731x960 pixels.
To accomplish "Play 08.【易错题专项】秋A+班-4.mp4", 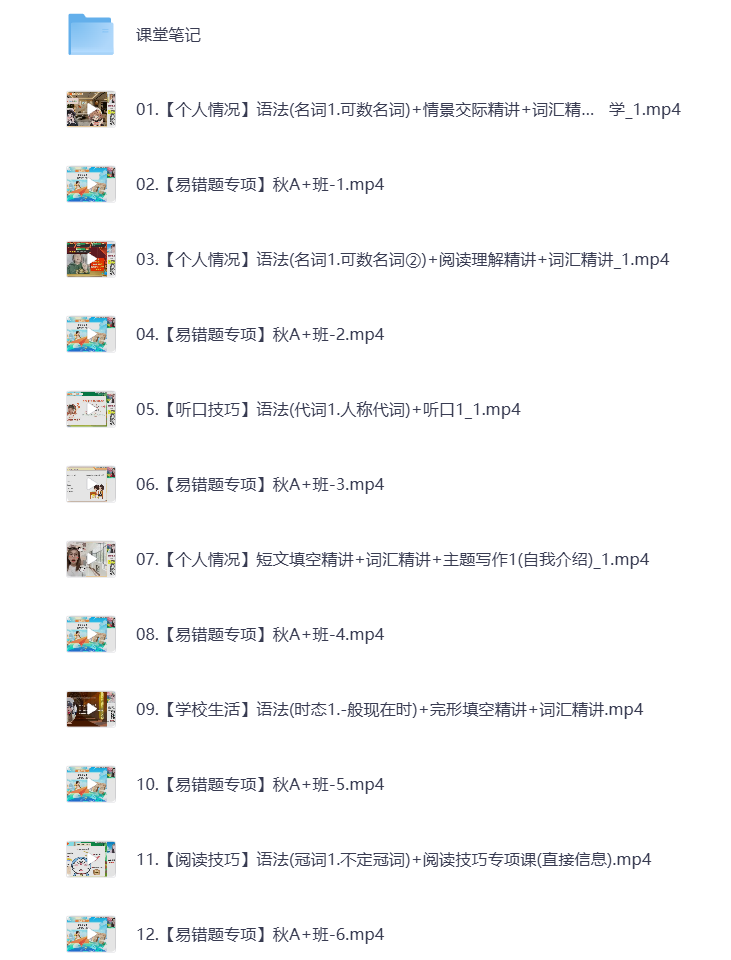I will [260, 634].
